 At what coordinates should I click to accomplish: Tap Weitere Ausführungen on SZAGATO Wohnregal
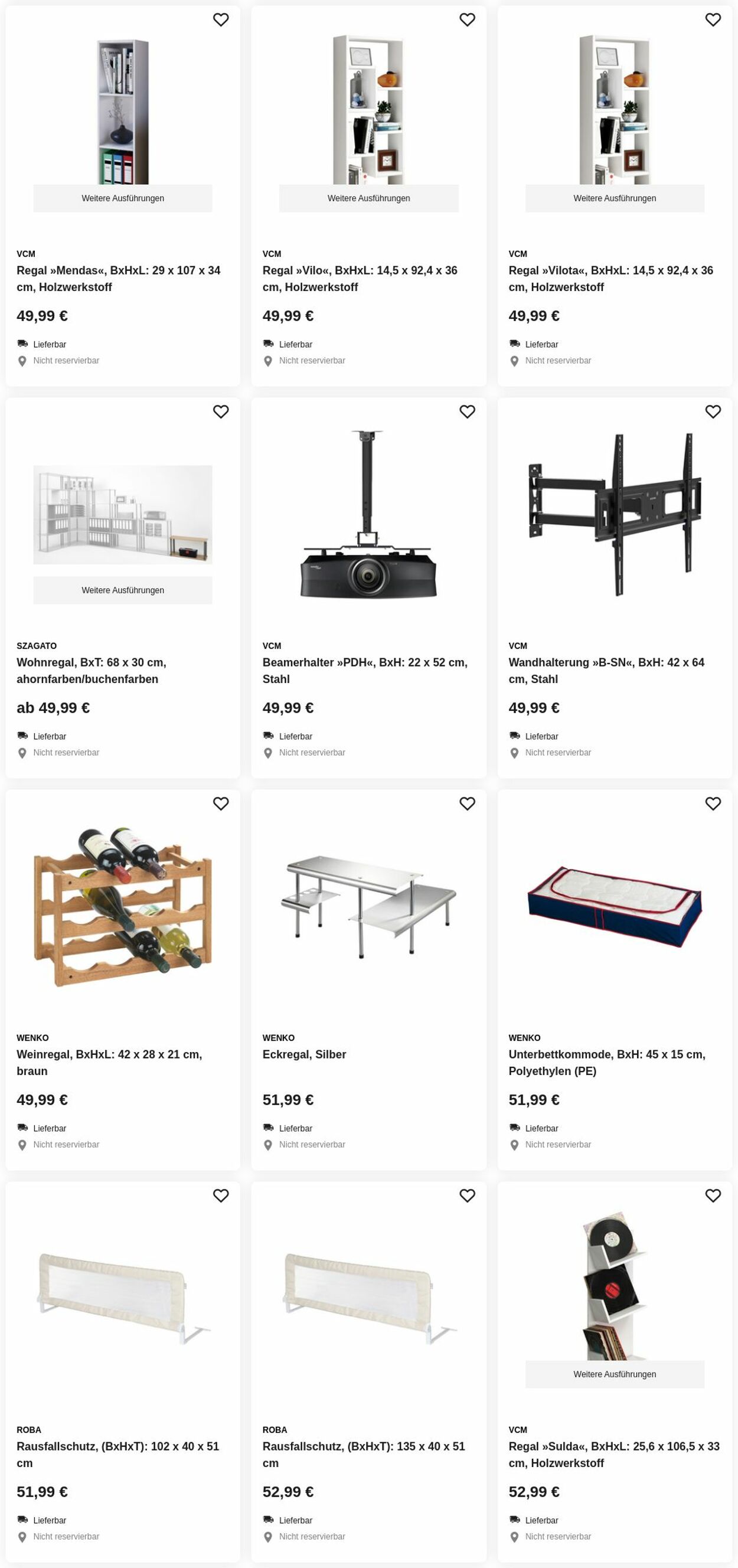coord(122,590)
